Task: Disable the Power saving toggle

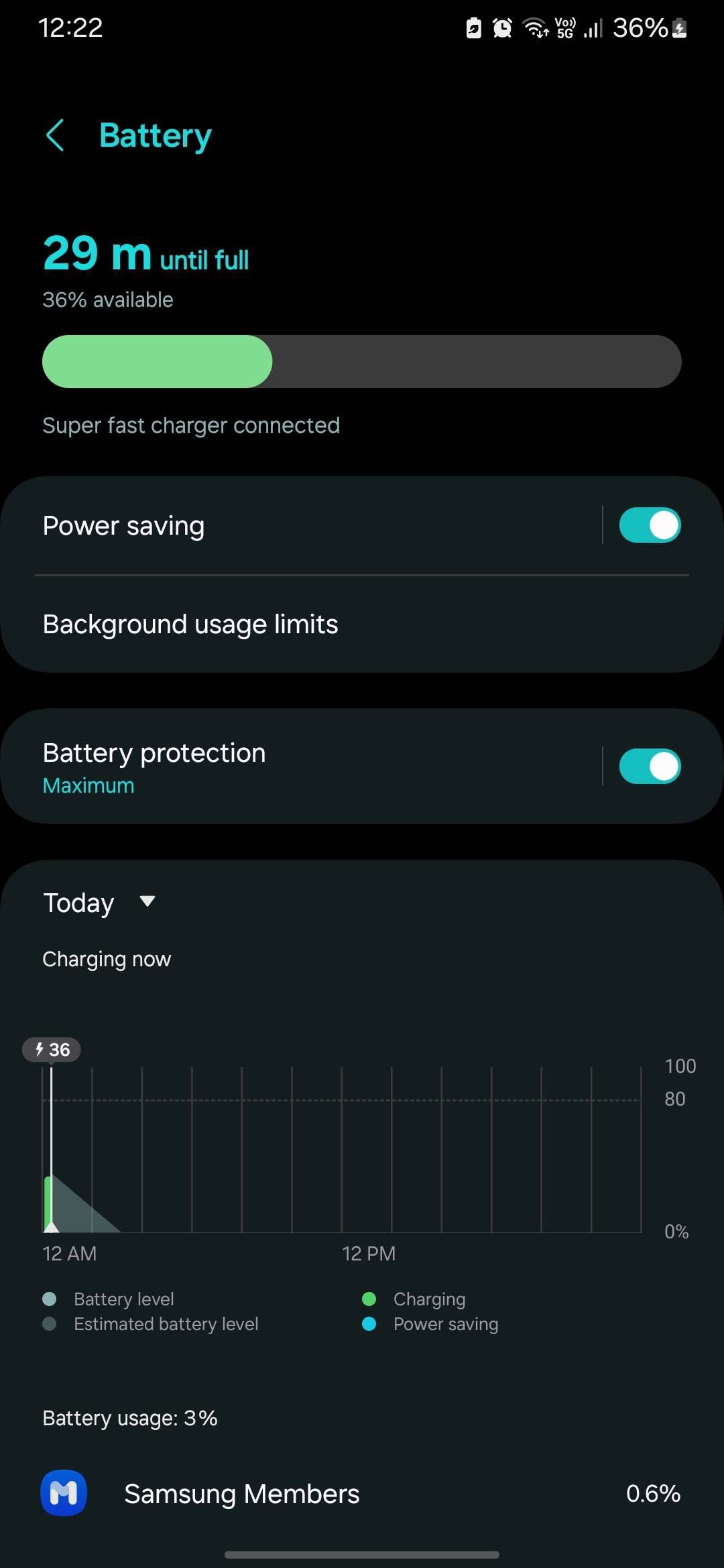Action: pyautogui.click(x=649, y=525)
